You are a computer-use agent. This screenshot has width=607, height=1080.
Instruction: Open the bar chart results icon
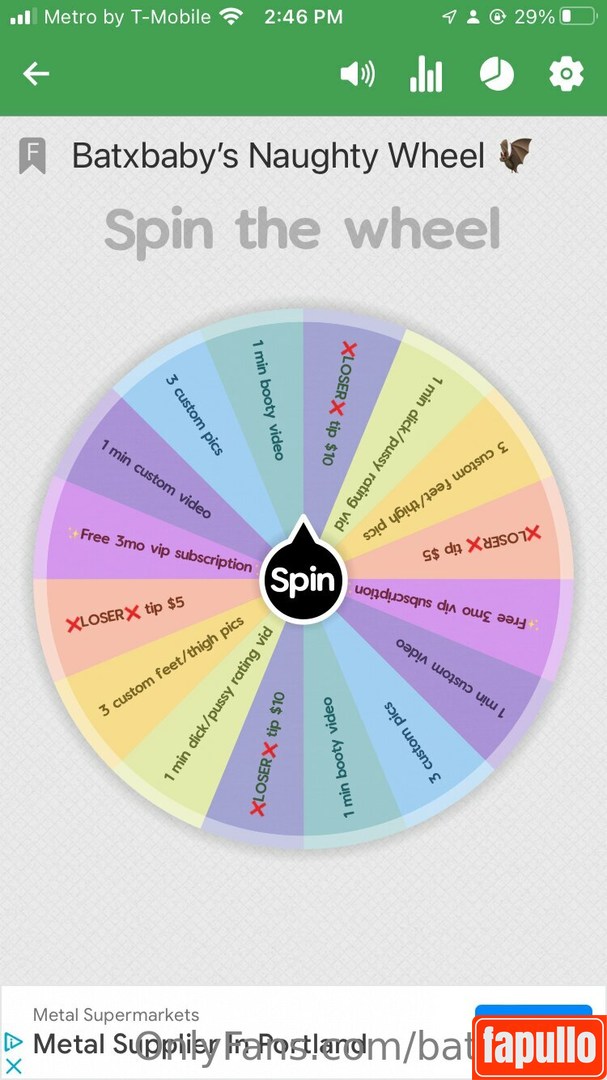click(426, 74)
